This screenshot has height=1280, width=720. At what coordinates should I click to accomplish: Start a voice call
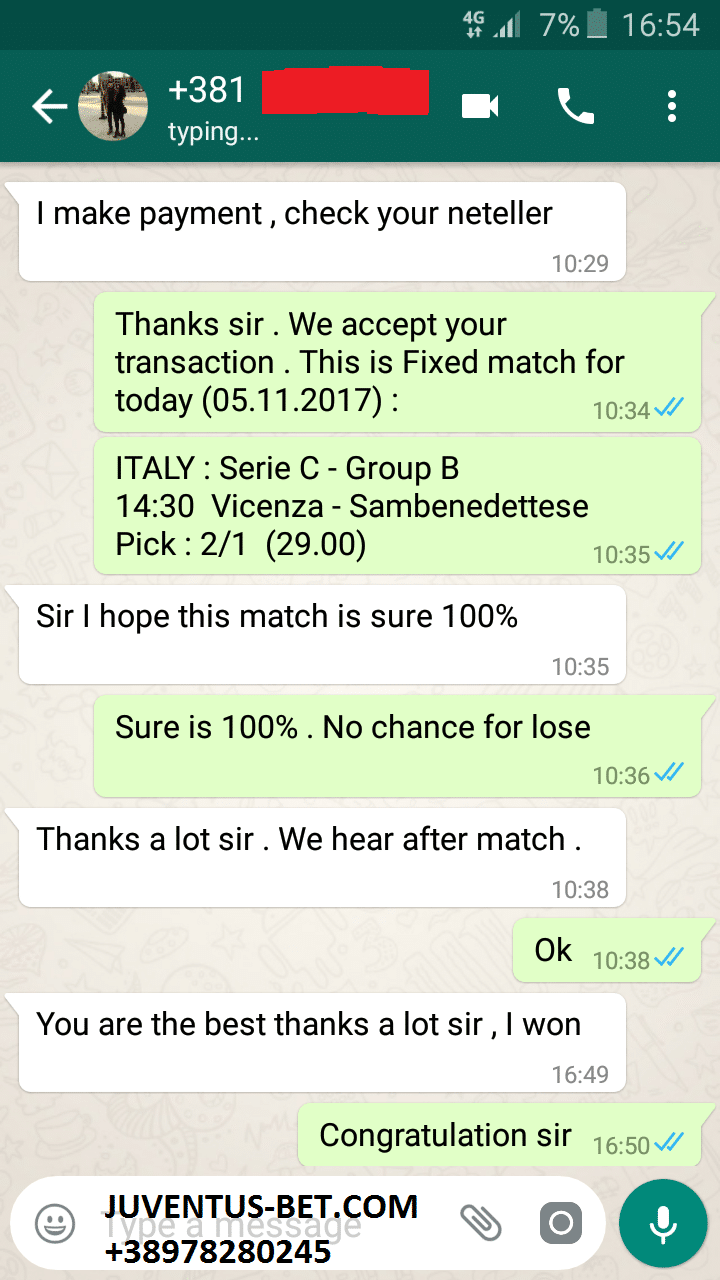[x=575, y=106]
